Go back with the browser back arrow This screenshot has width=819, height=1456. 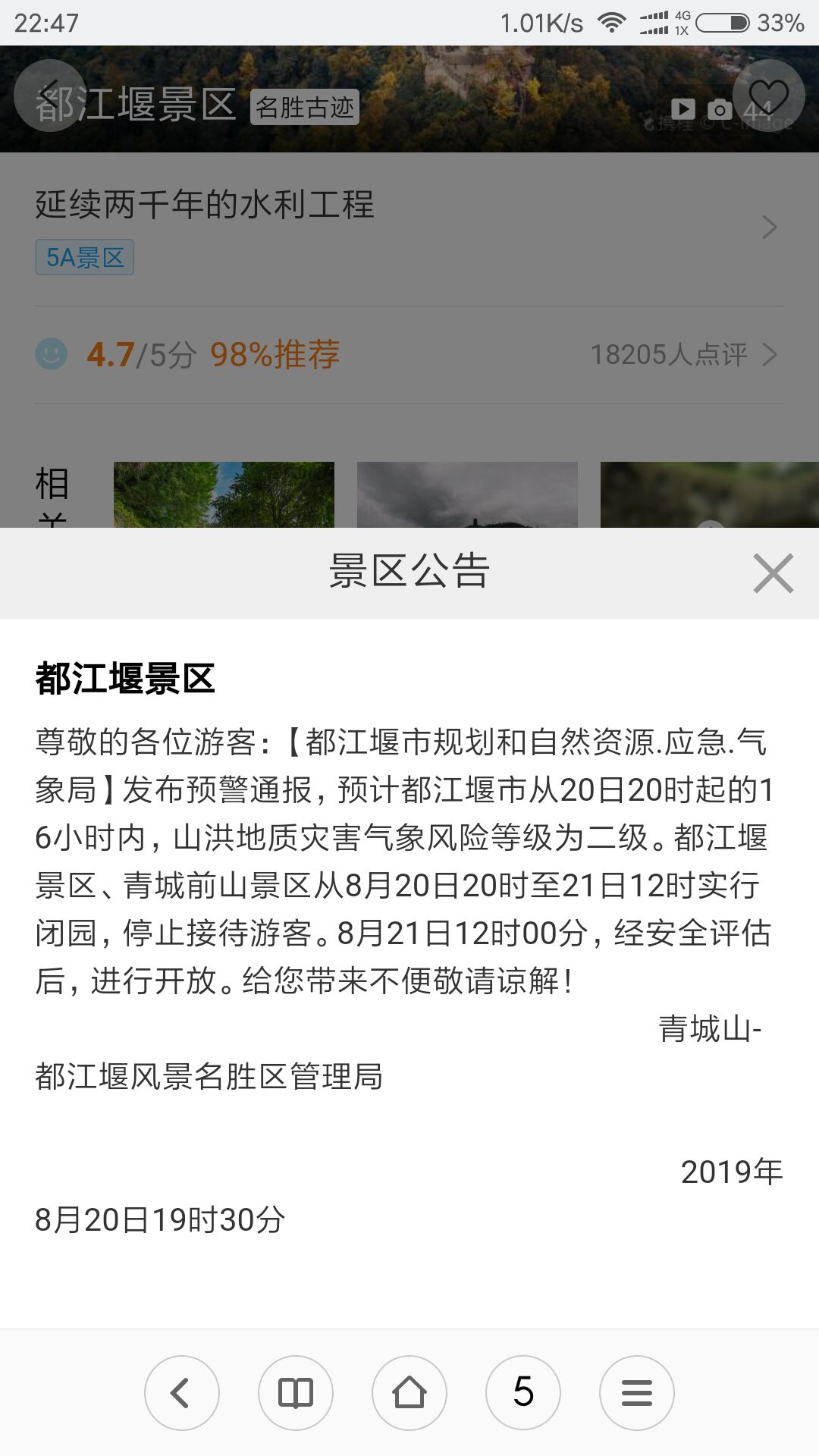tap(182, 1393)
